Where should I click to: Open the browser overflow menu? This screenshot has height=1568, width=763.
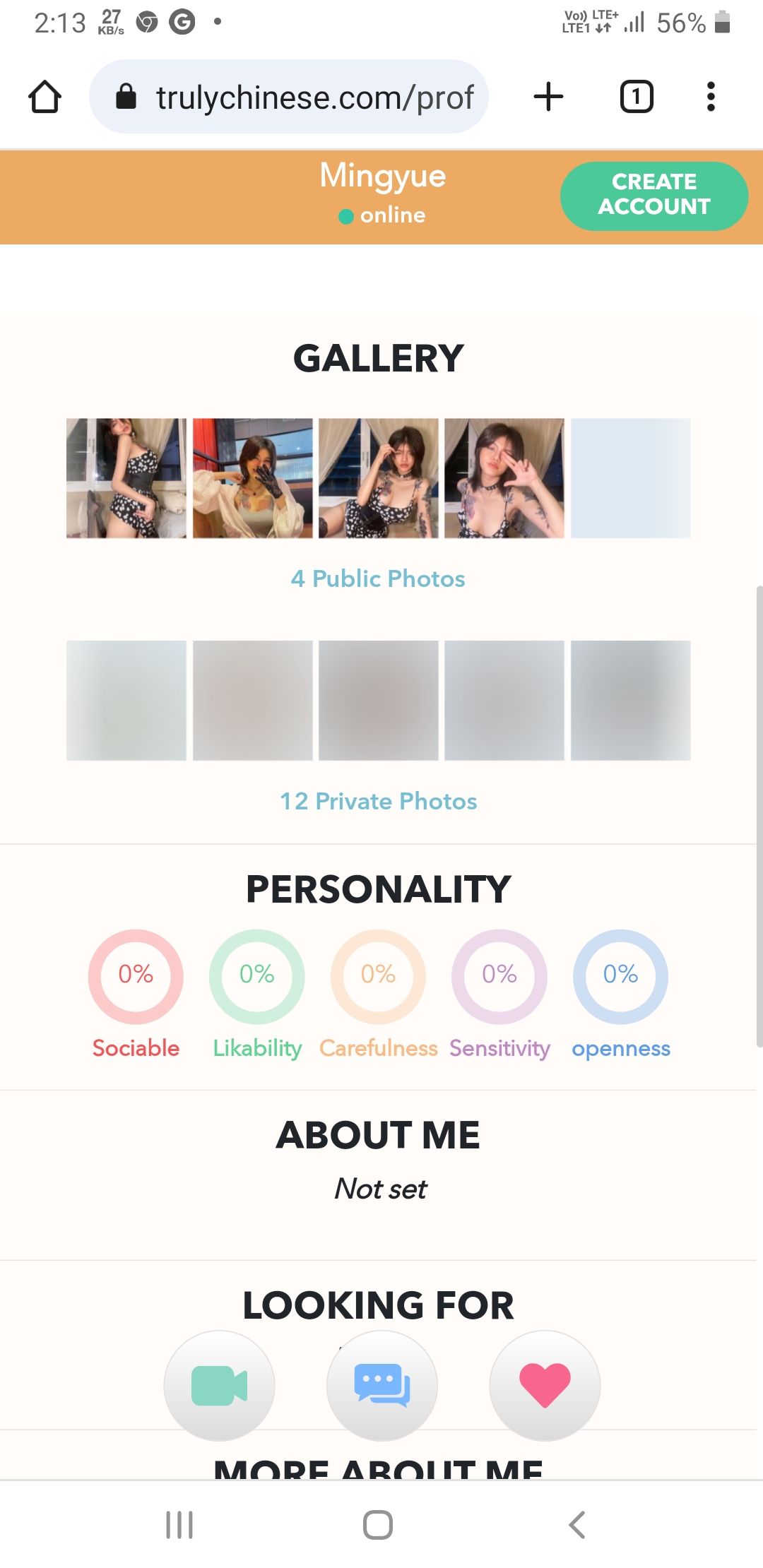pos(711,97)
